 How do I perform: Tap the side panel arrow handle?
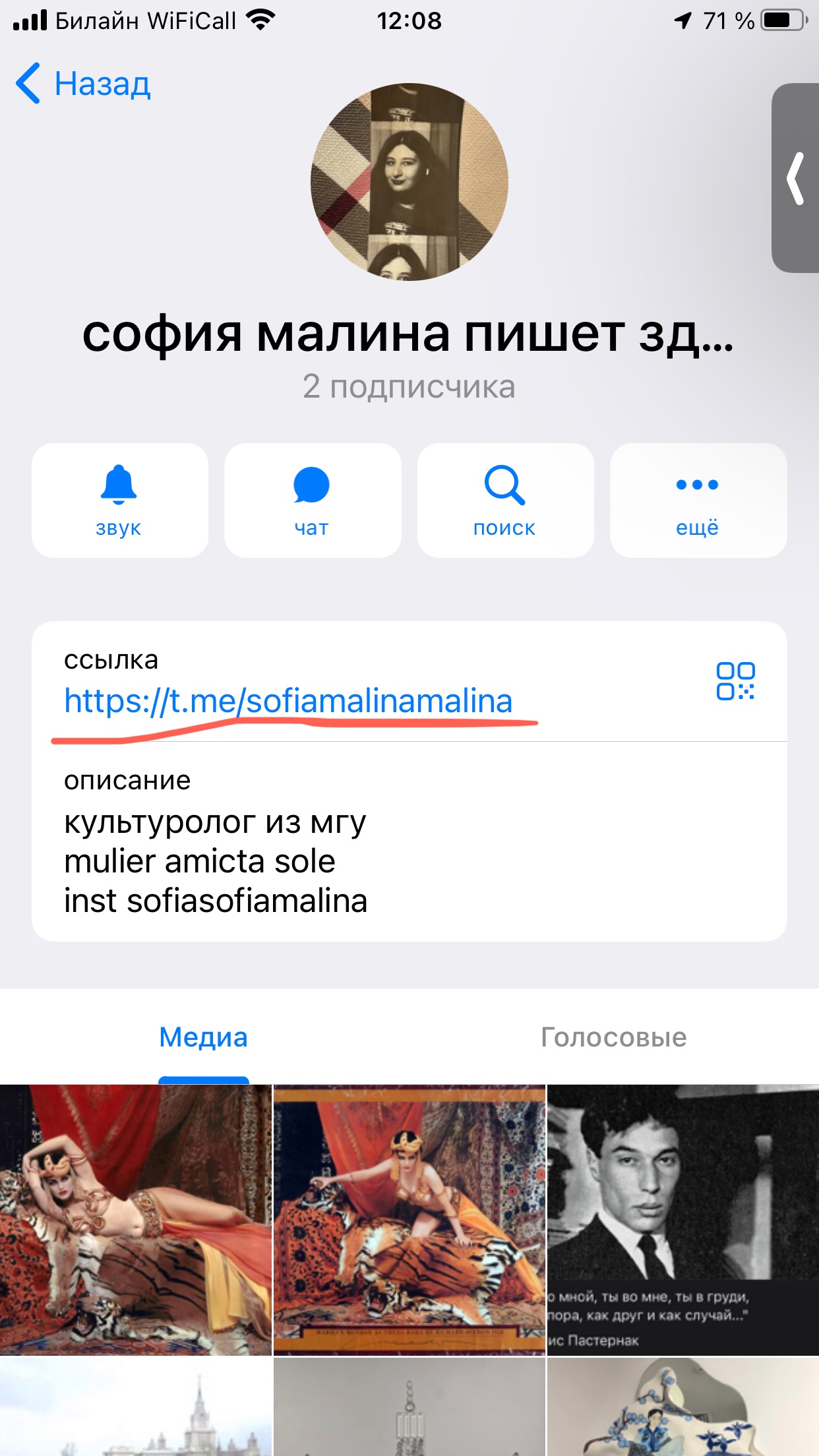coord(796,178)
